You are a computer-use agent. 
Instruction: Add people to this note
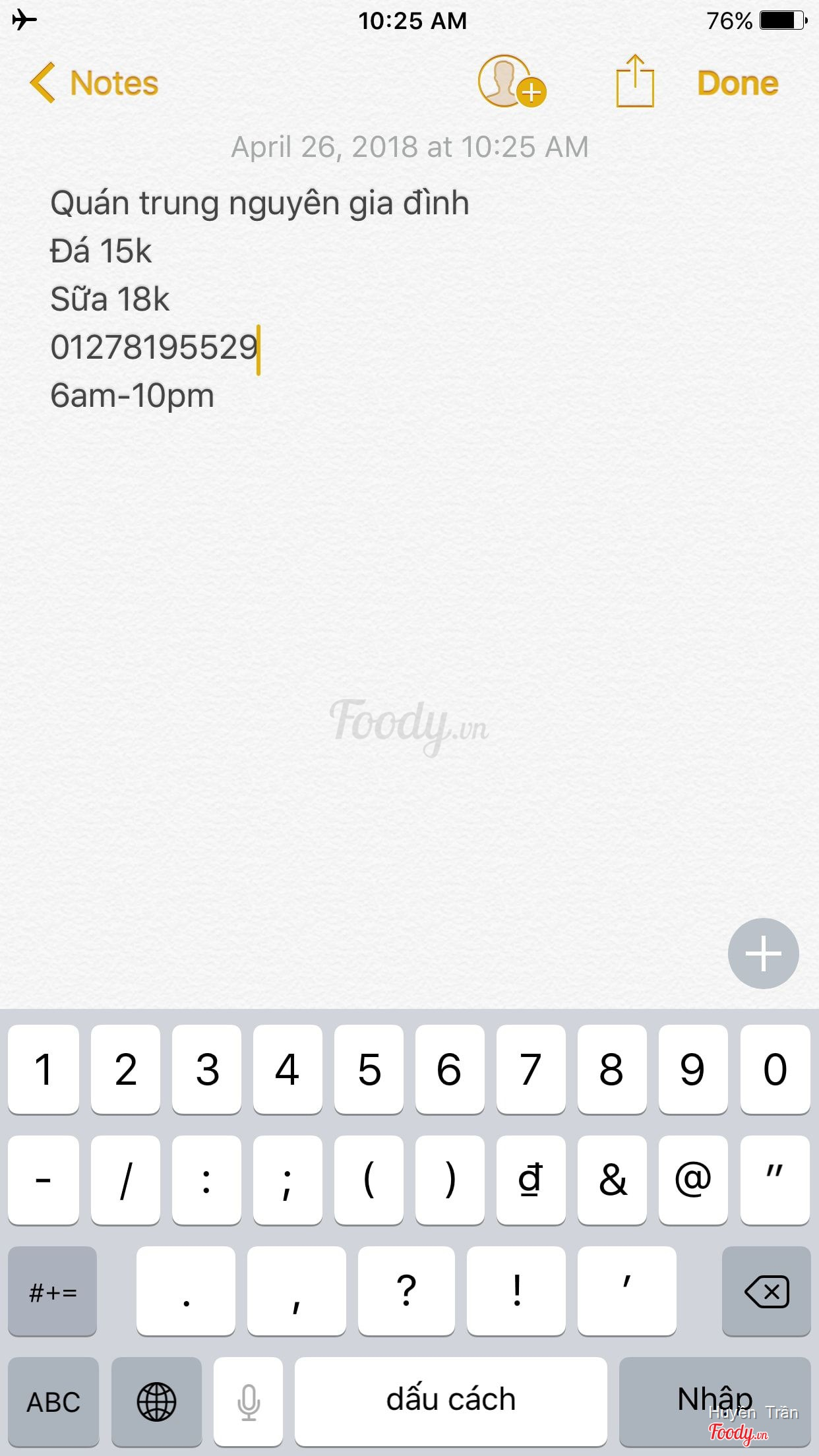[x=511, y=82]
